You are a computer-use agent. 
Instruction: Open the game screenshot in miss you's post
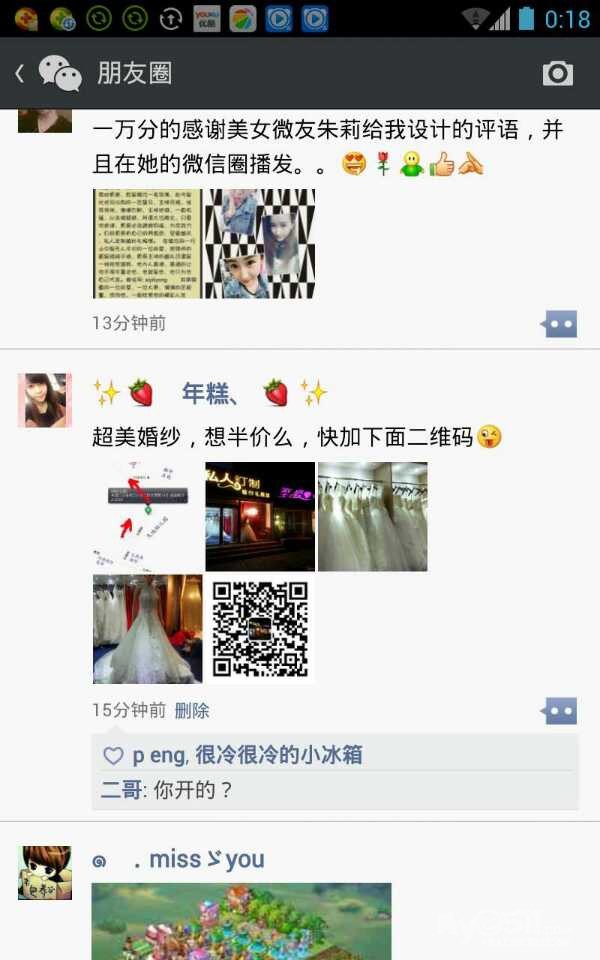pyautogui.click(x=241, y=921)
